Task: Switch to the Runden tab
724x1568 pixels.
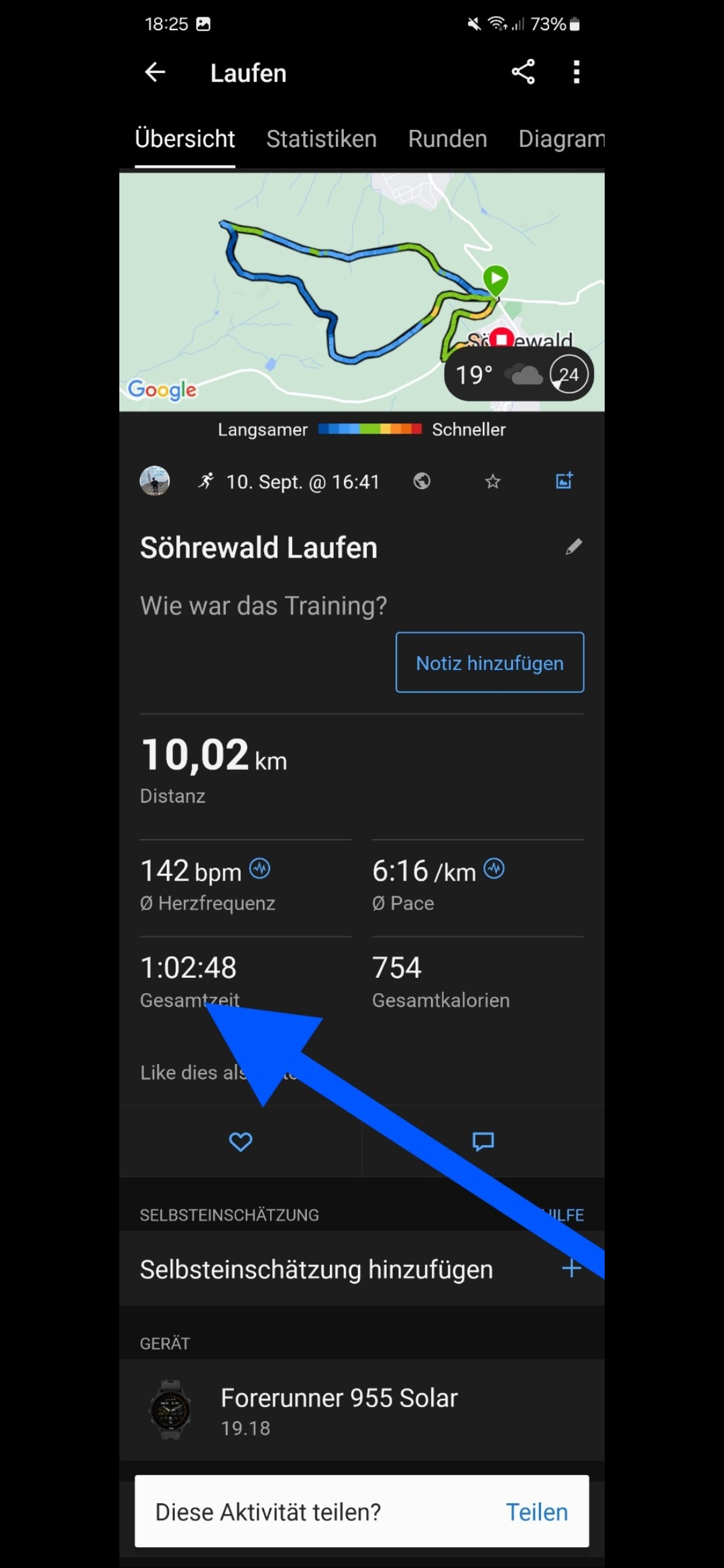Action: pos(447,139)
